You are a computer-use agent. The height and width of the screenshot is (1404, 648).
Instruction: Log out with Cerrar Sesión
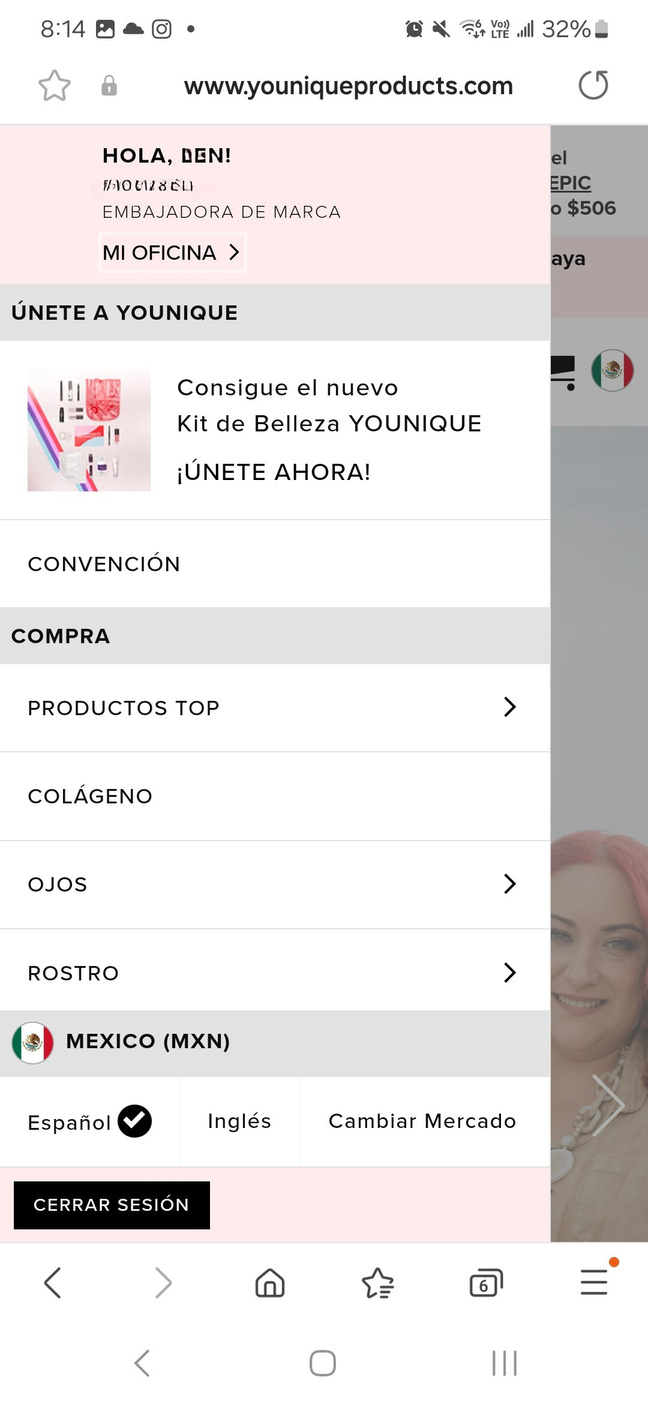point(111,1205)
